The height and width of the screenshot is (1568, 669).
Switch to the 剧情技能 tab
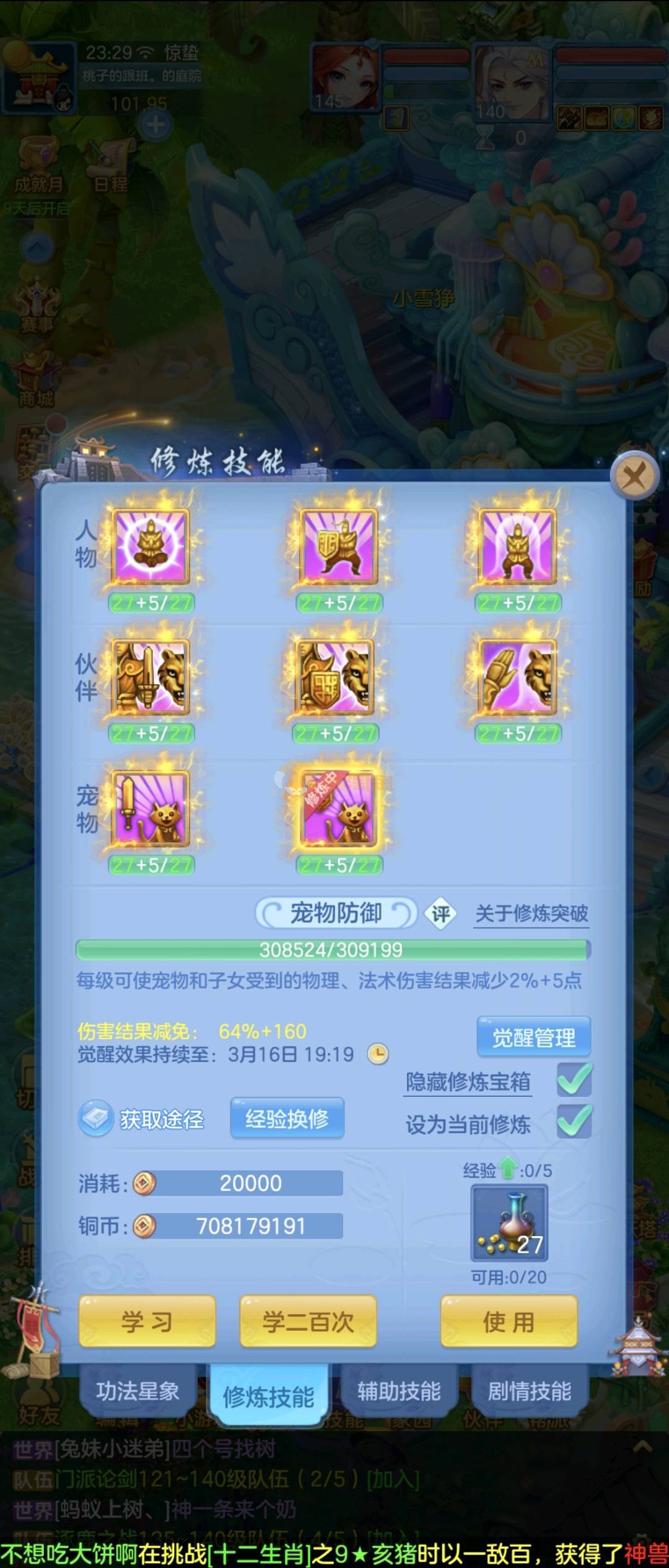[529, 1391]
